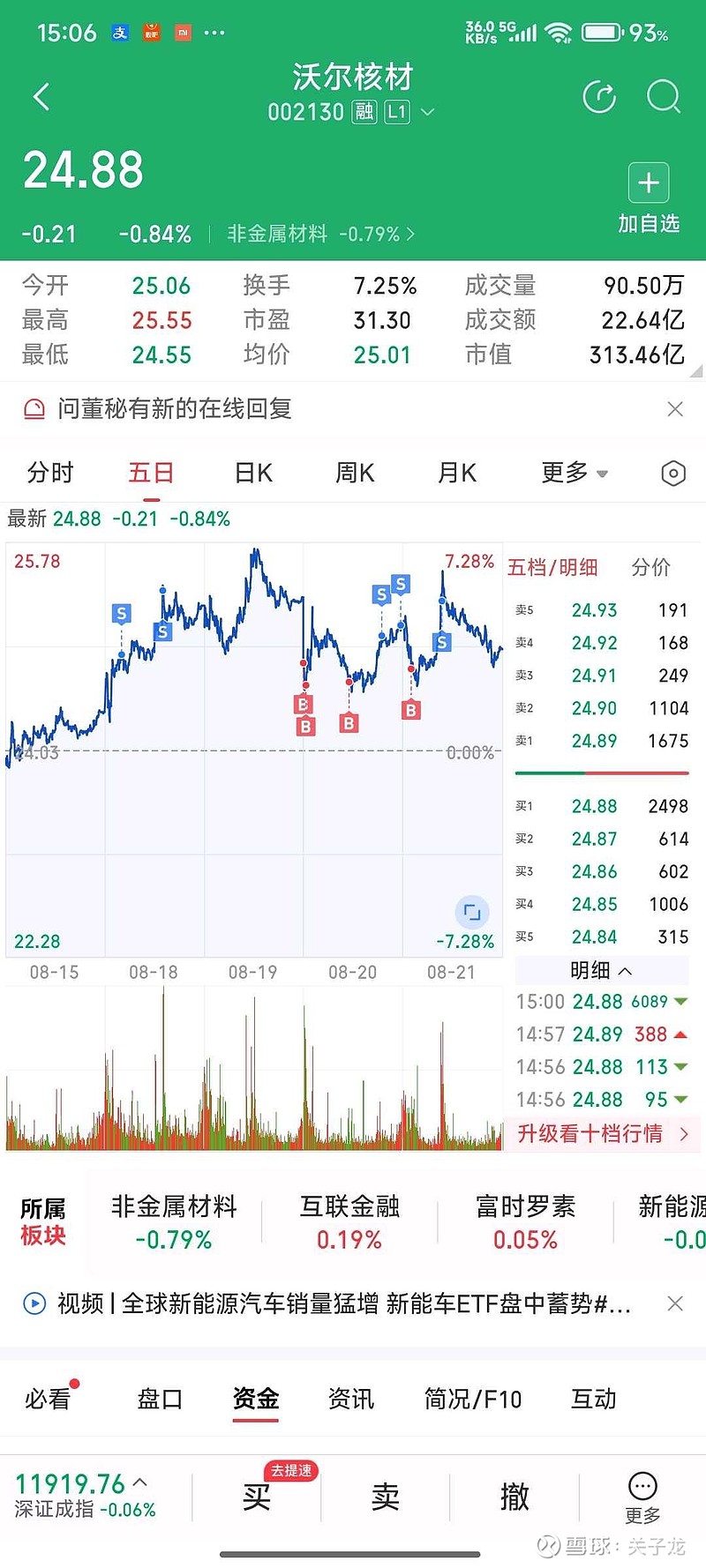This screenshot has height=1568, width=706.
Task: Expand chart to fullscreen
Action: (472, 912)
